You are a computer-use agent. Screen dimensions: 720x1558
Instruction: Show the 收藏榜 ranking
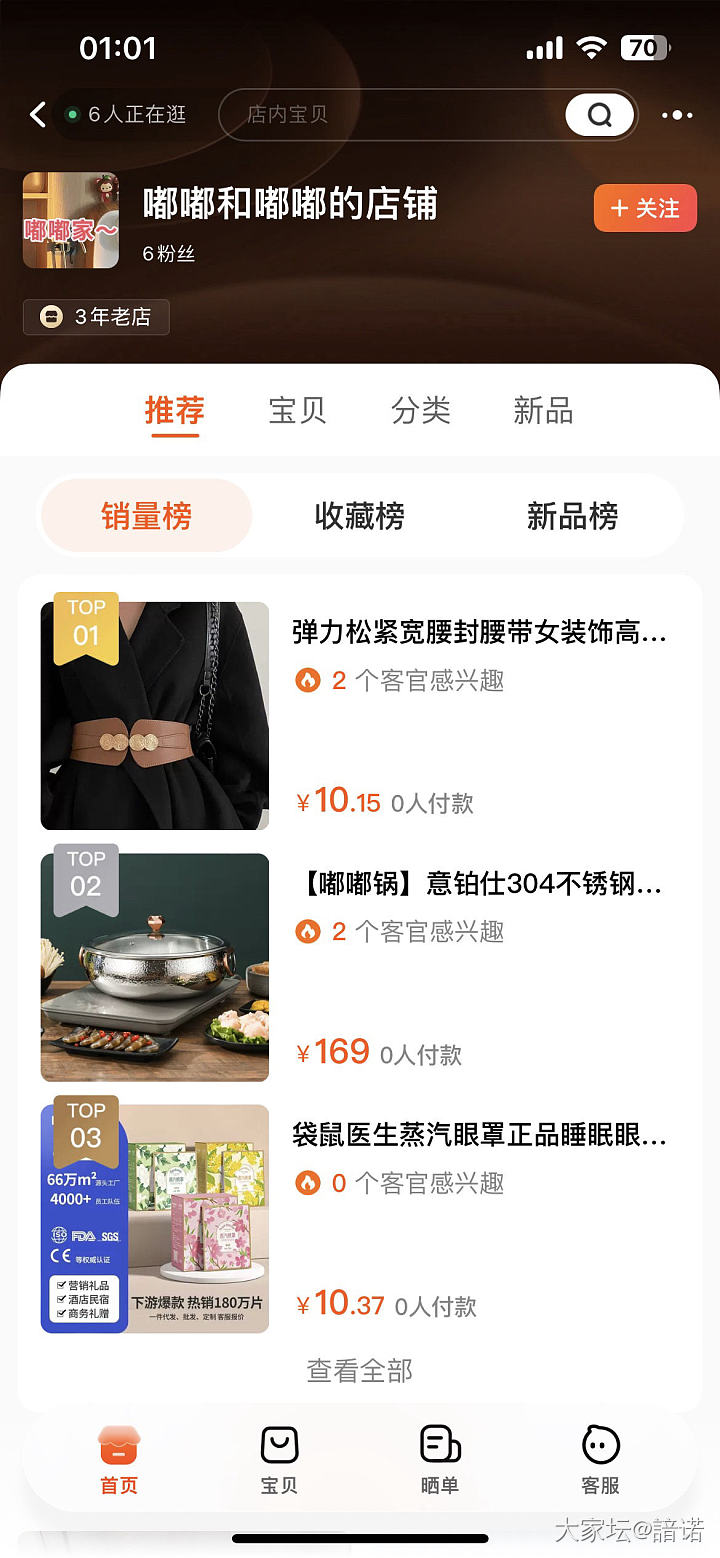[x=360, y=516]
